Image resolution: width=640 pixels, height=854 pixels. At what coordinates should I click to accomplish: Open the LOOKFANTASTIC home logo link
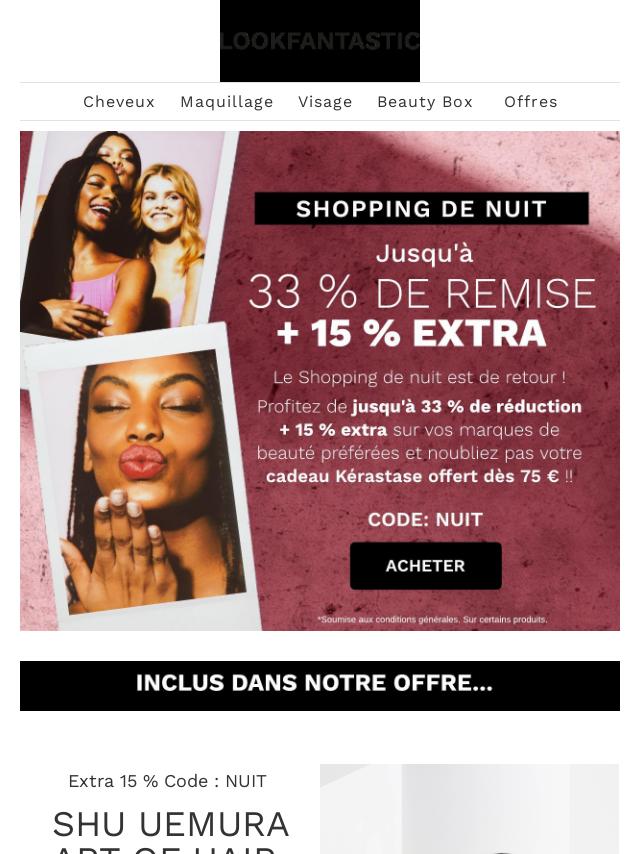click(320, 41)
